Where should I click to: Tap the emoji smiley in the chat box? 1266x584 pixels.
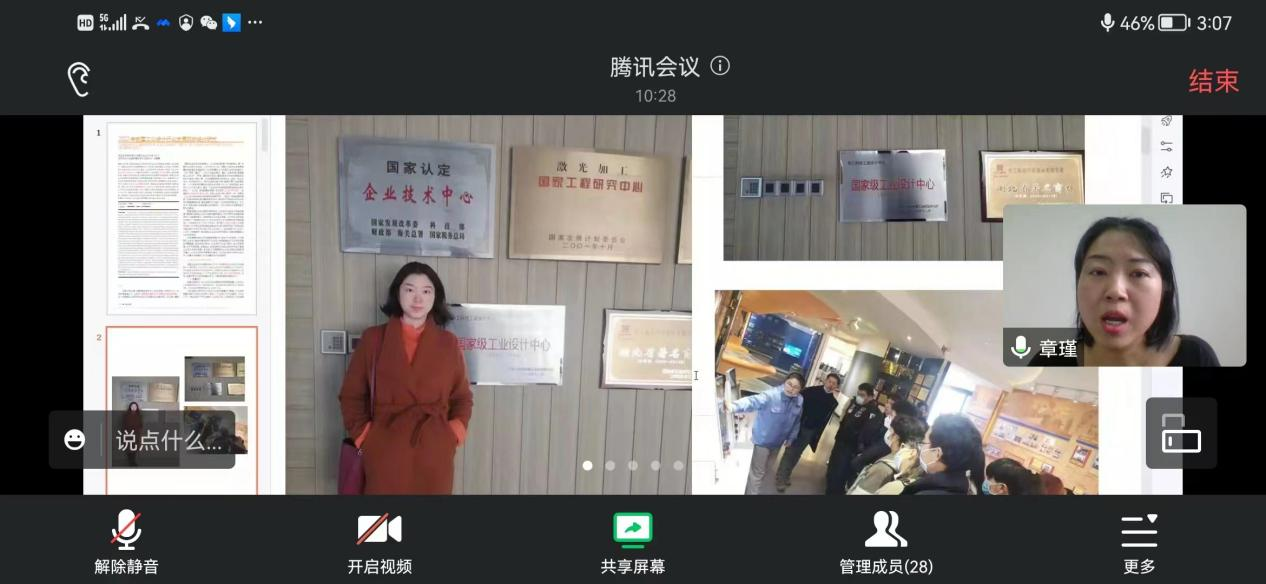[75, 440]
